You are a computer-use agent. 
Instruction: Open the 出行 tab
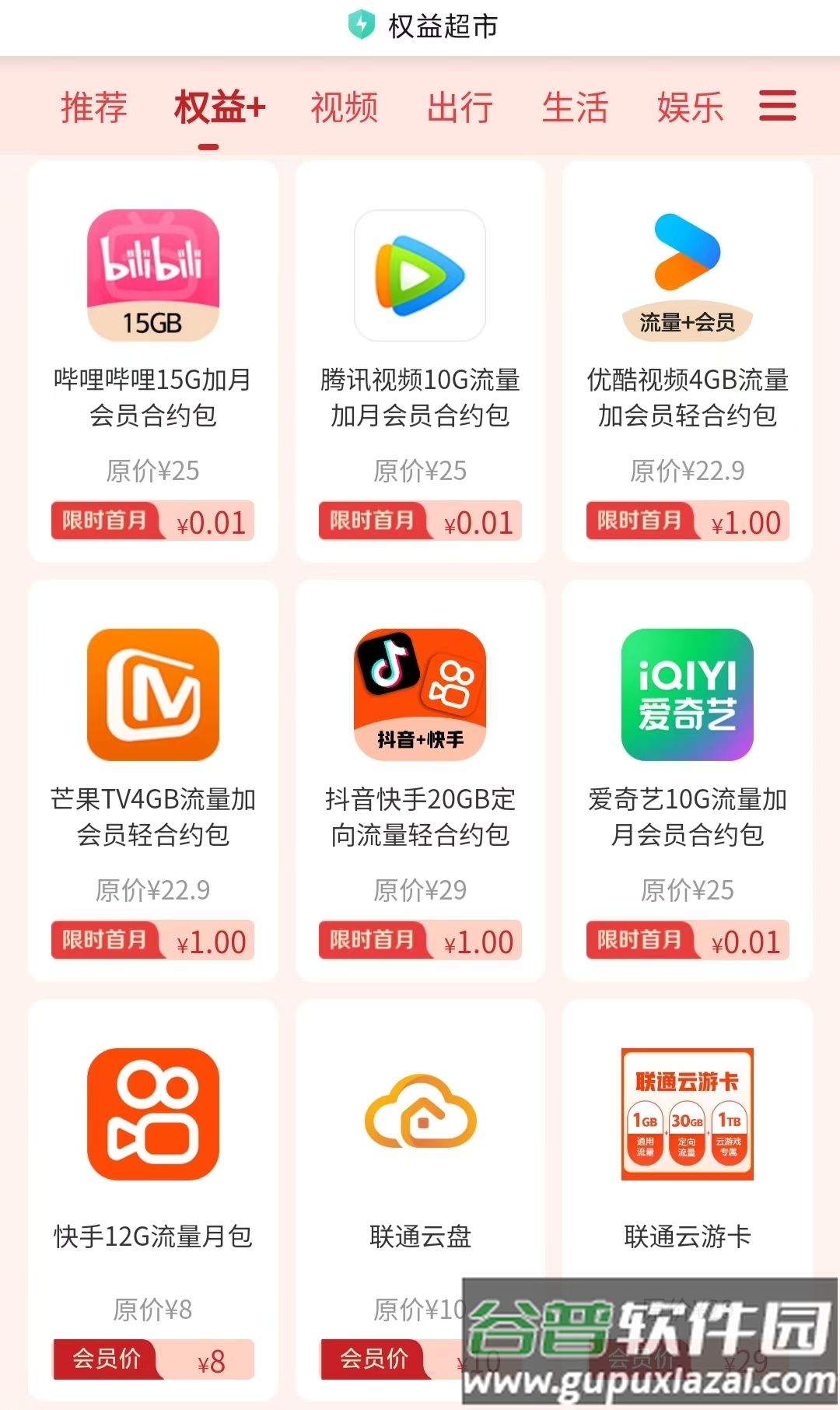pos(460,107)
